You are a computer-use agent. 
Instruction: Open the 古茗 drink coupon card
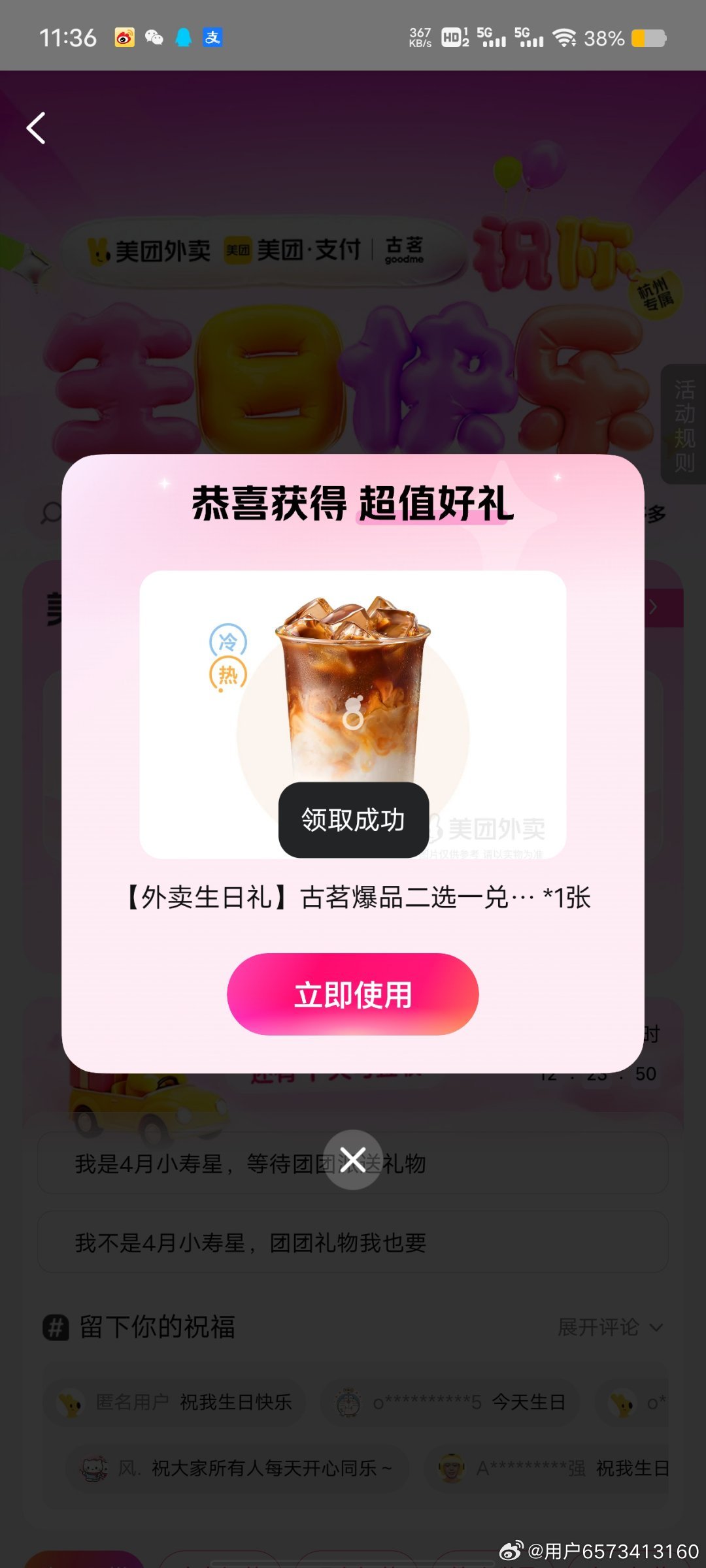[352, 714]
